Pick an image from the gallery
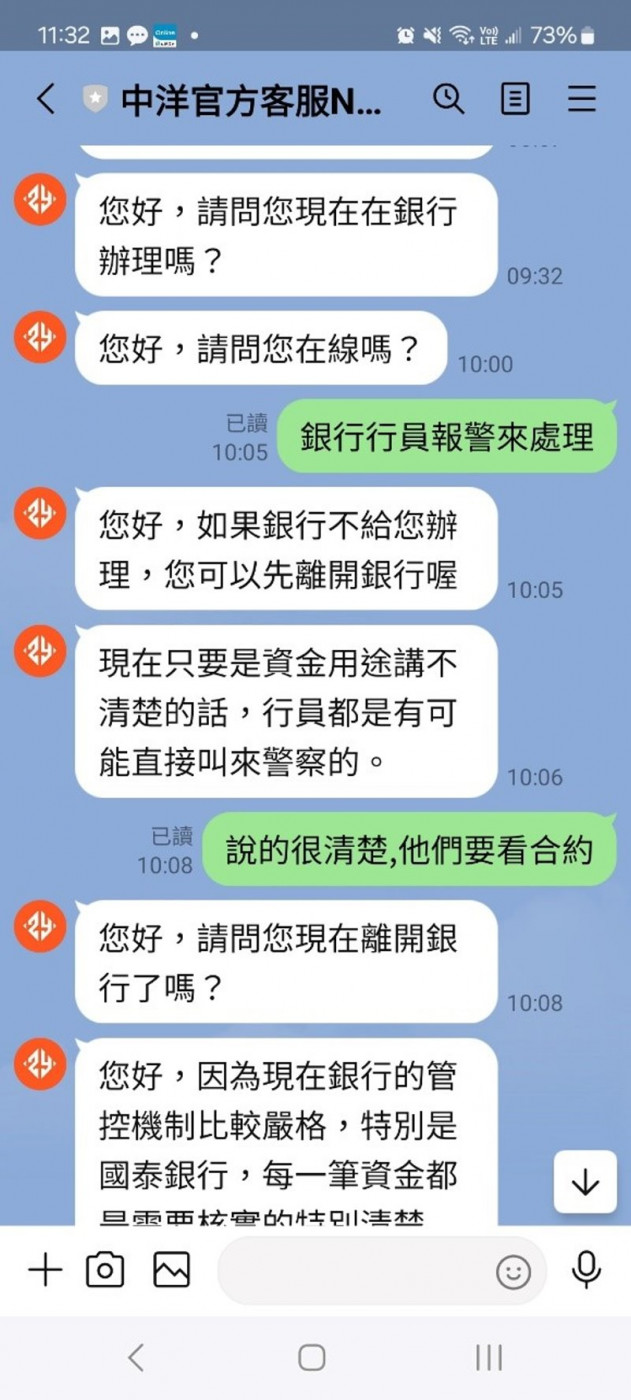 coord(171,1270)
